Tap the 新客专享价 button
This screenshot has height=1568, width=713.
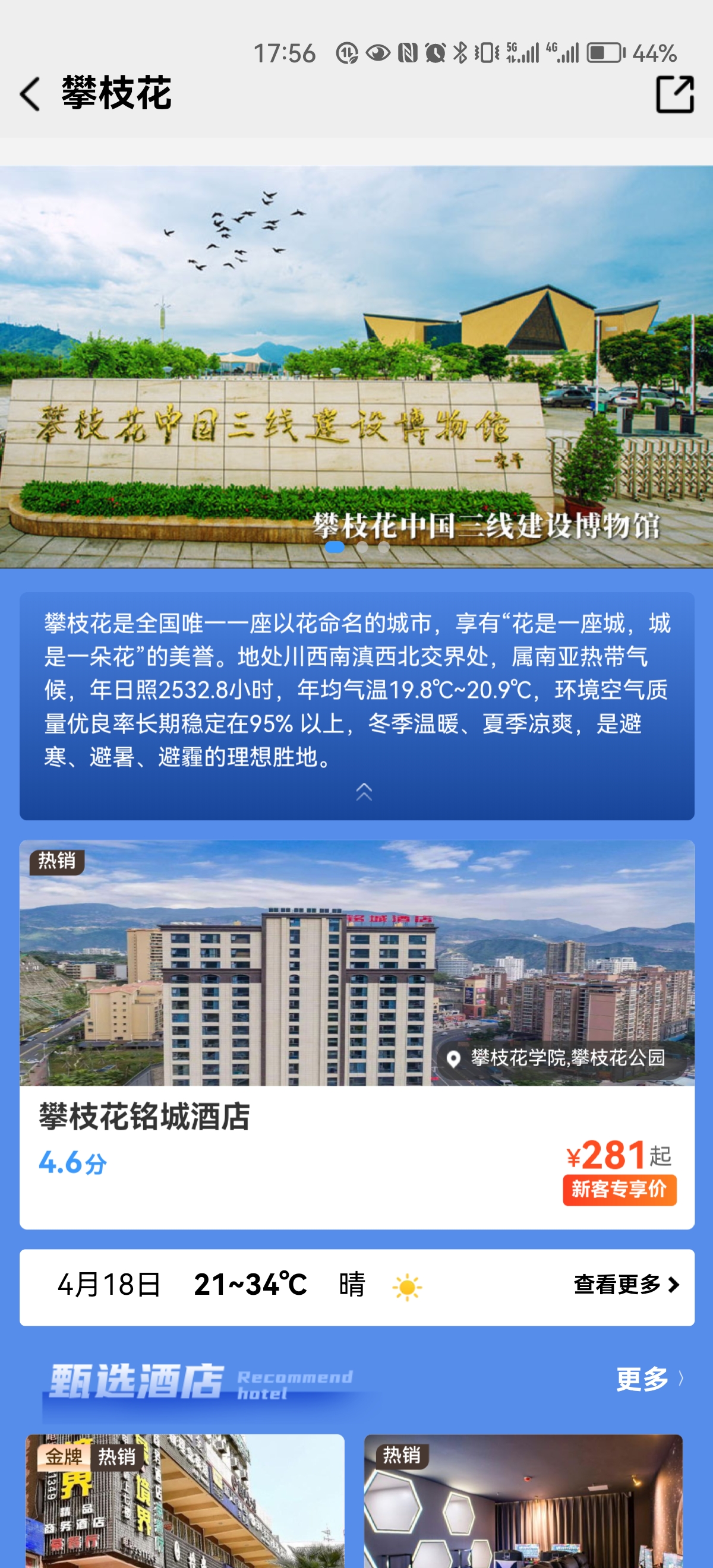pos(619,1190)
